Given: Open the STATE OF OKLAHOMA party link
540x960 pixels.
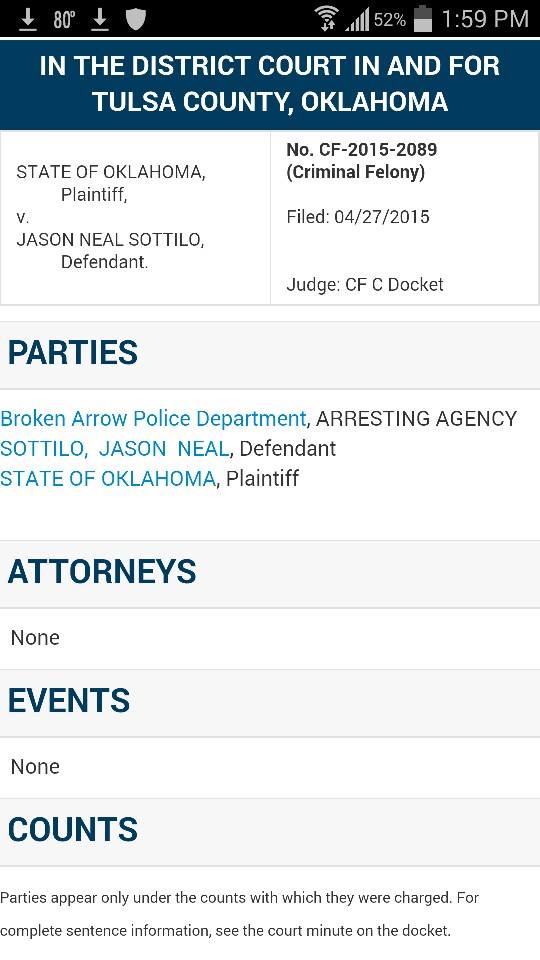Looking at the screenshot, I should [108, 478].
